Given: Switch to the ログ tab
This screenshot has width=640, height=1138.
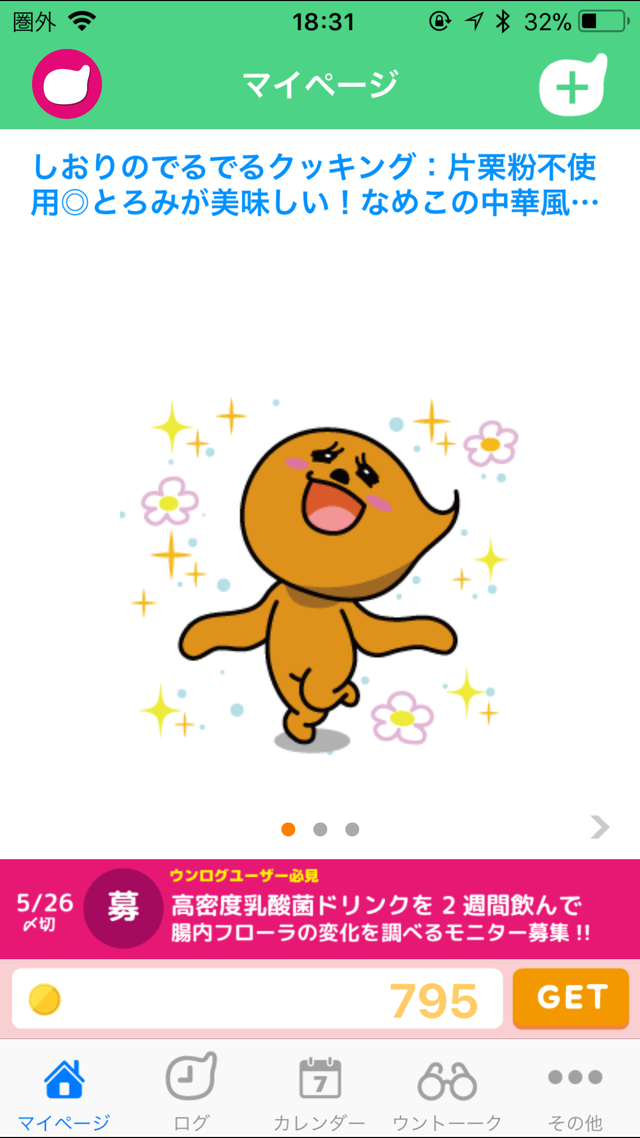Looking at the screenshot, I should pyautogui.click(x=191, y=1092).
